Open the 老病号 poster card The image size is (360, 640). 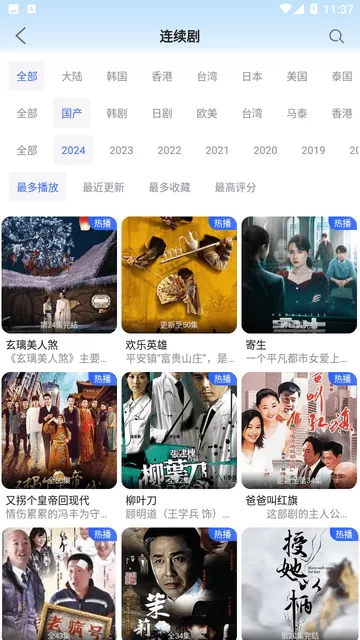(x=59, y=584)
